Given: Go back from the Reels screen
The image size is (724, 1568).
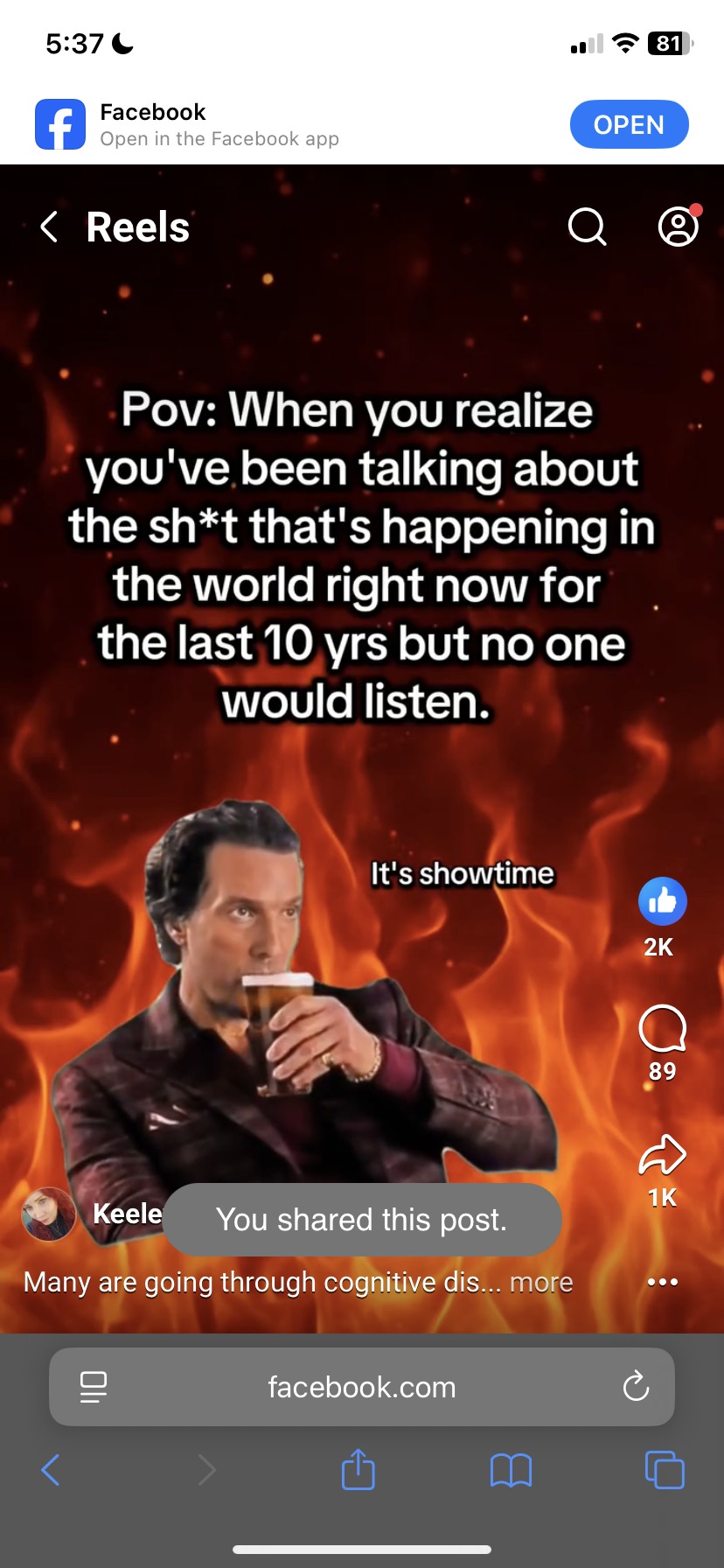Looking at the screenshot, I should point(50,227).
